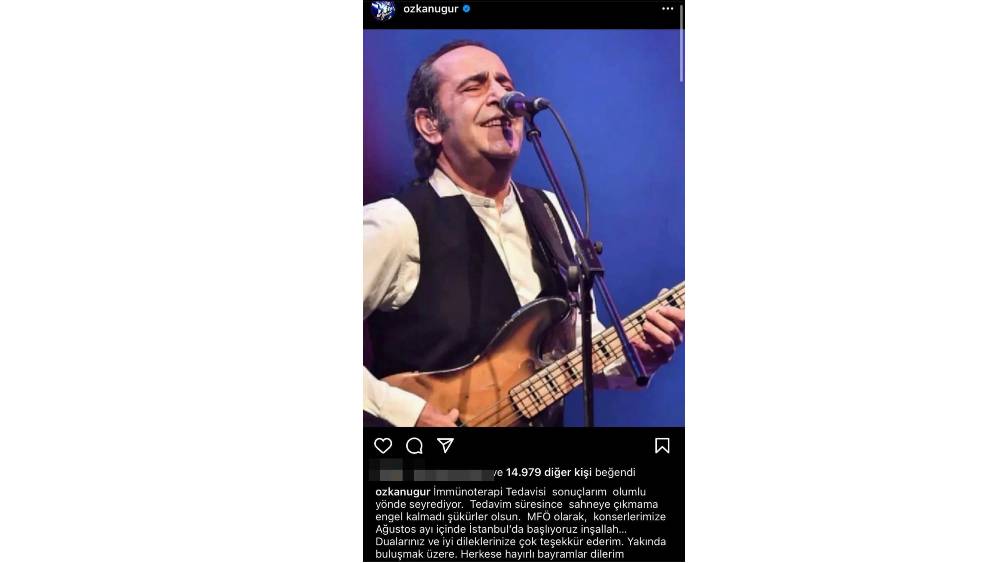The width and height of the screenshot is (999, 563).
Task: Open the post's overflow menu
Action: (667, 9)
